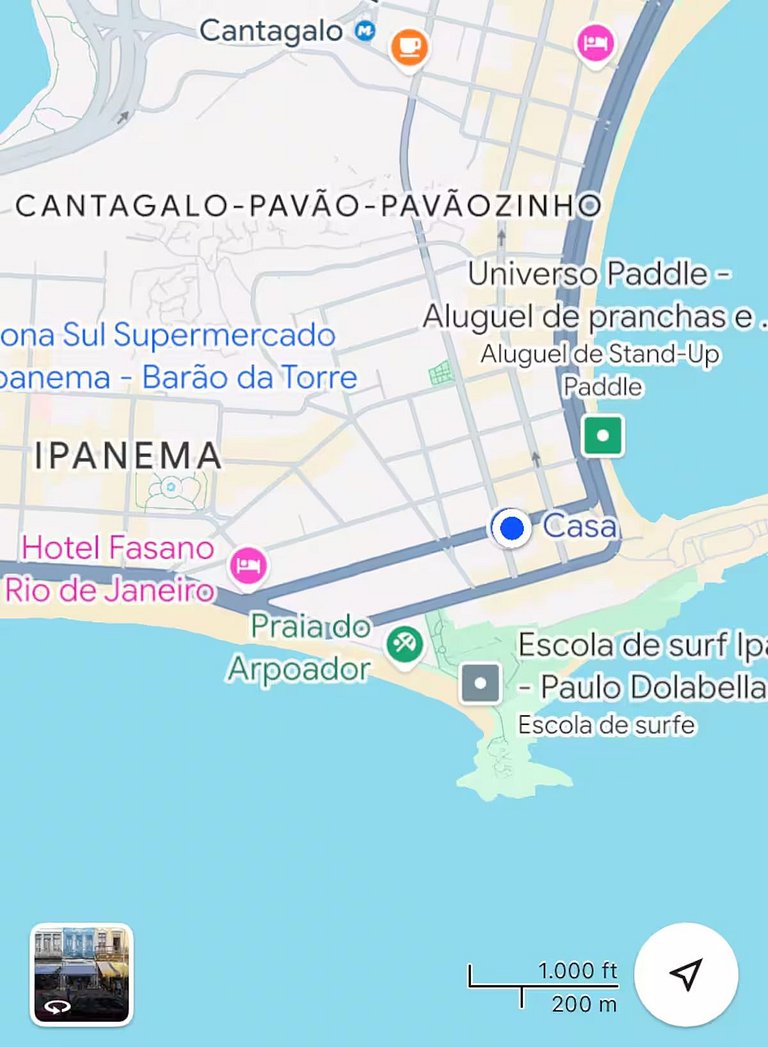This screenshot has height=1047, width=768.
Task: Select the Escola de surf photo marker
Action: [478, 682]
